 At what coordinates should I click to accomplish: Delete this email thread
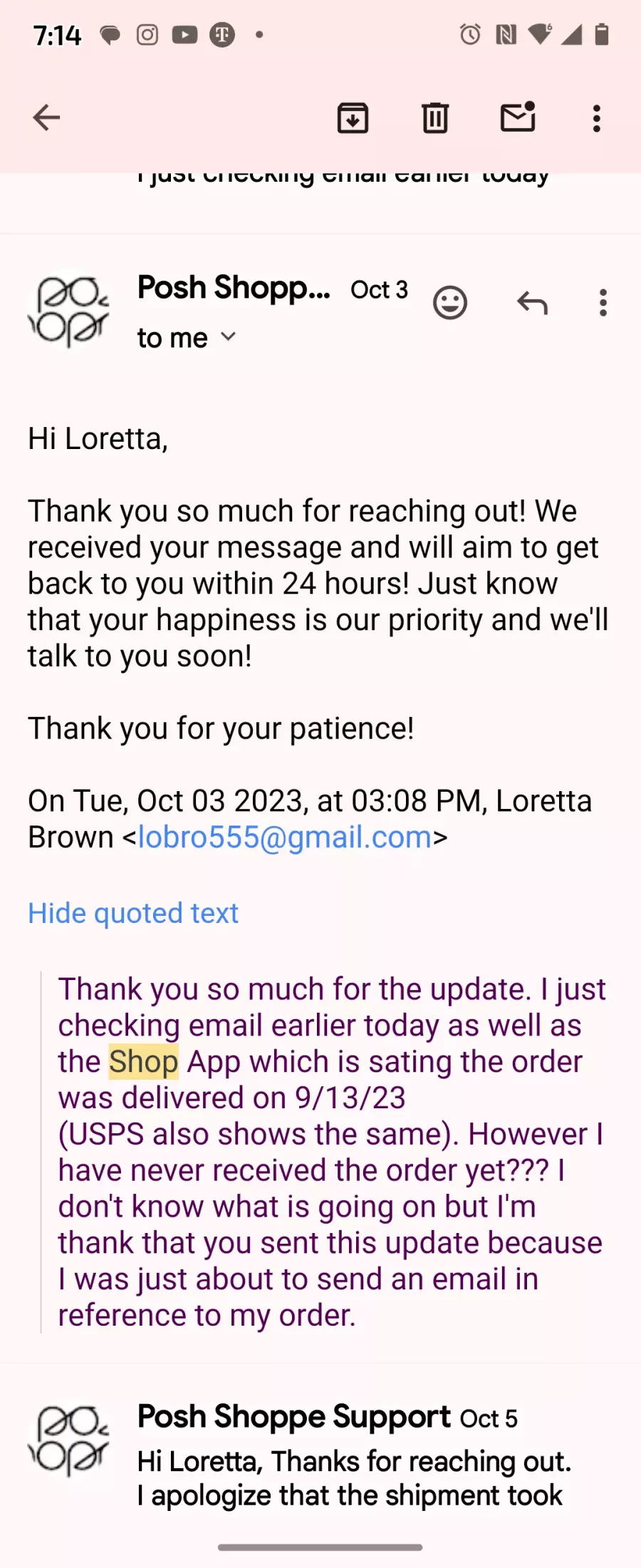[x=435, y=118]
